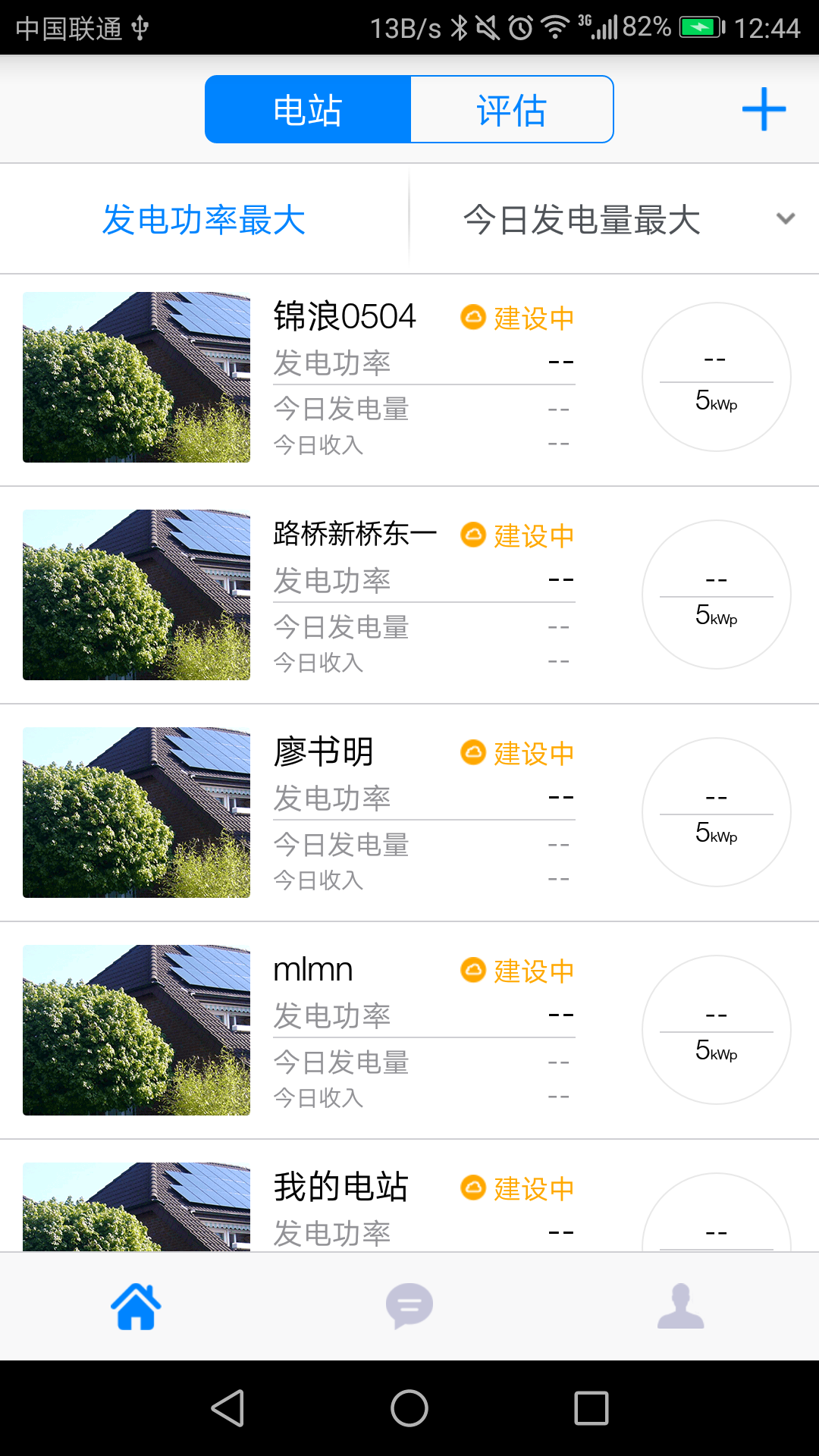The height and width of the screenshot is (1456, 819).
Task: Open the messages chat icon at bottom
Action: [409, 1306]
